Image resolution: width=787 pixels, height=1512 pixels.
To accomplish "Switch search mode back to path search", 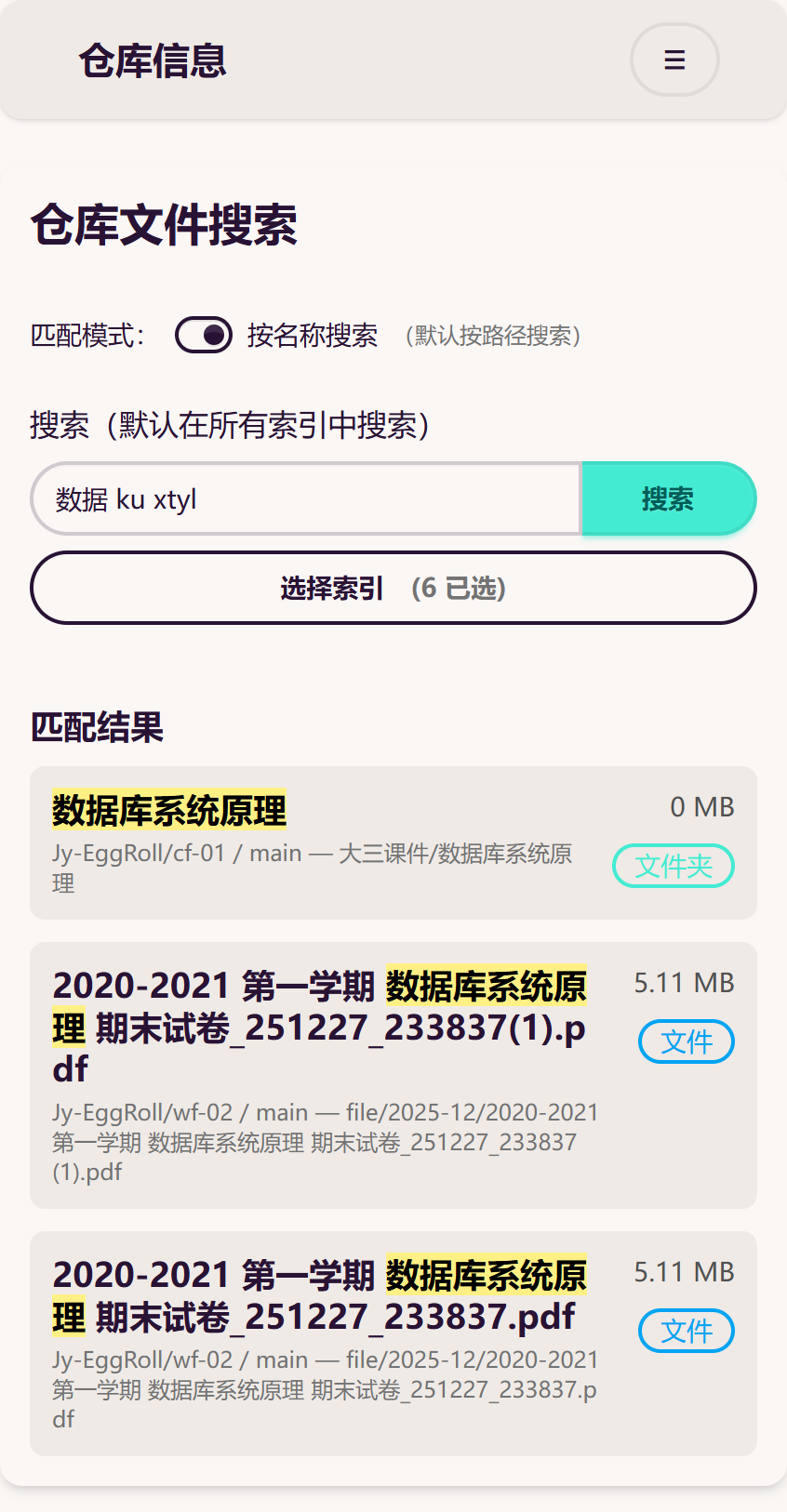I will [x=204, y=336].
